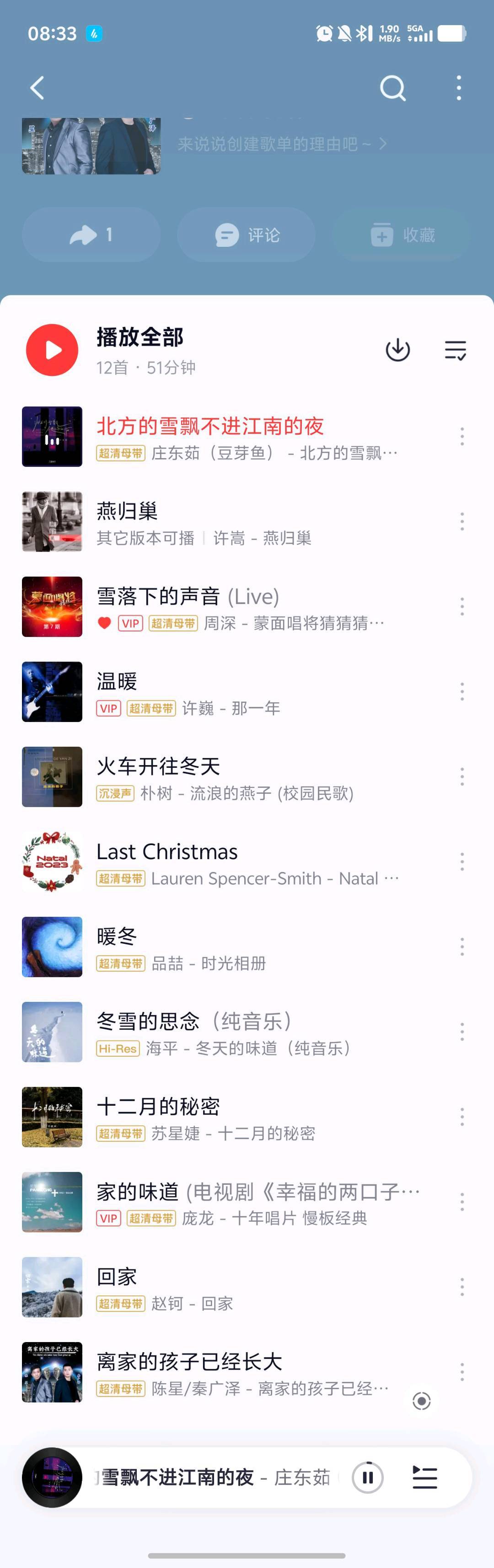Screen dimensions: 494x1568
Task: Open more options for 回家
Action: (462, 1287)
